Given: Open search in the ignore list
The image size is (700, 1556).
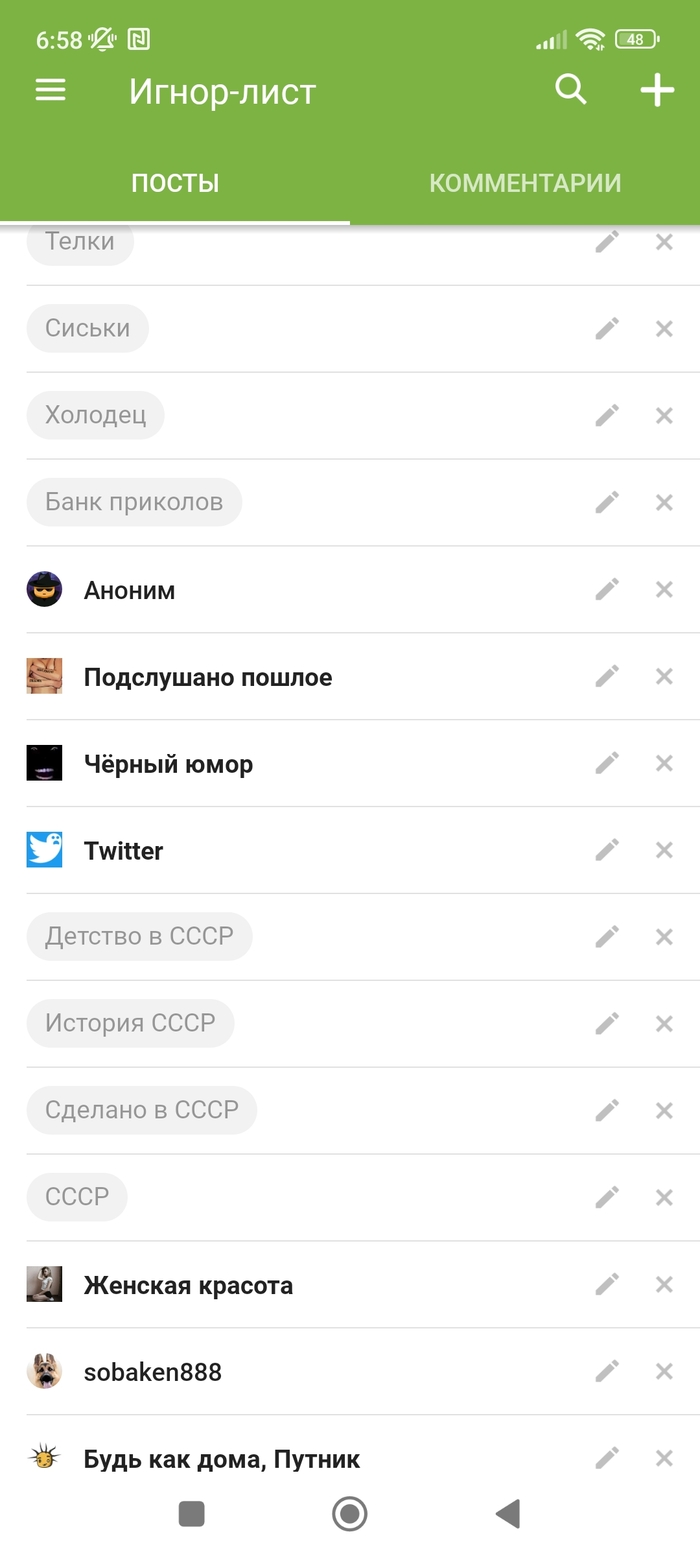Looking at the screenshot, I should tap(570, 90).
